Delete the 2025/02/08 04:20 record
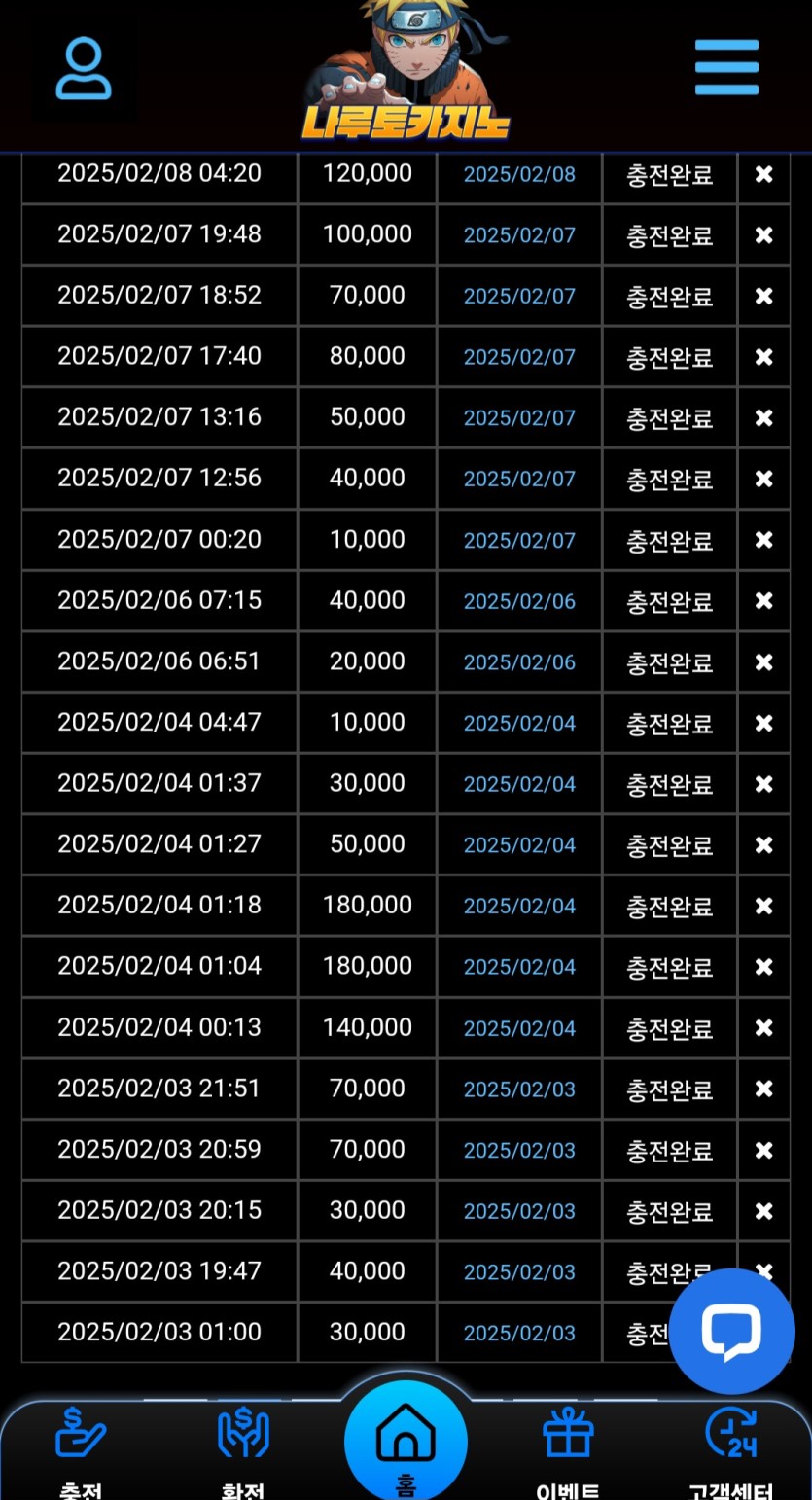Image resolution: width=812 pixels, height=1500 pixels. tap(764, 174)
